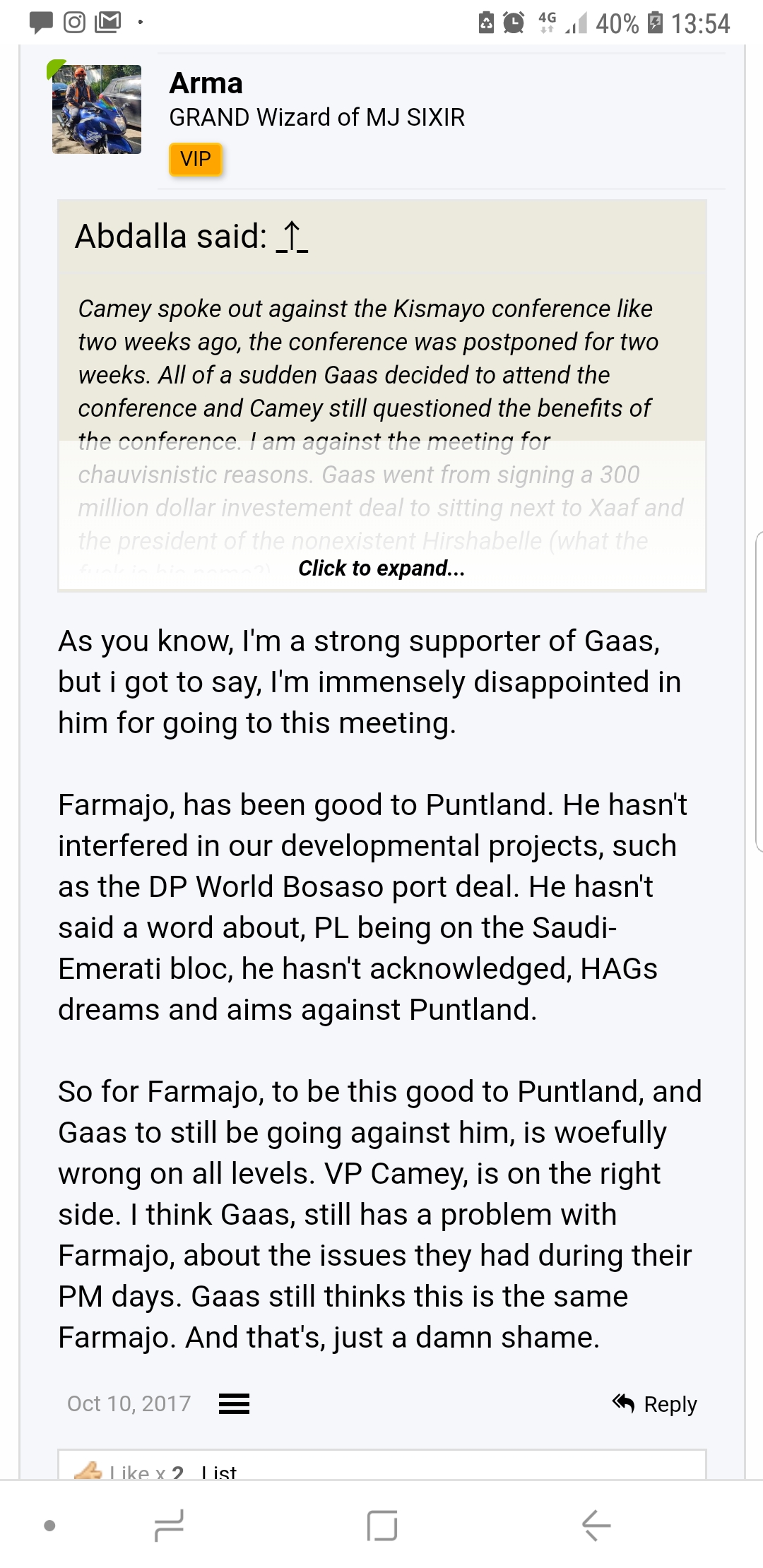763x1568 pixels.
Task: Open the post options hamburger menu
Action: (x=234, y=1403)
